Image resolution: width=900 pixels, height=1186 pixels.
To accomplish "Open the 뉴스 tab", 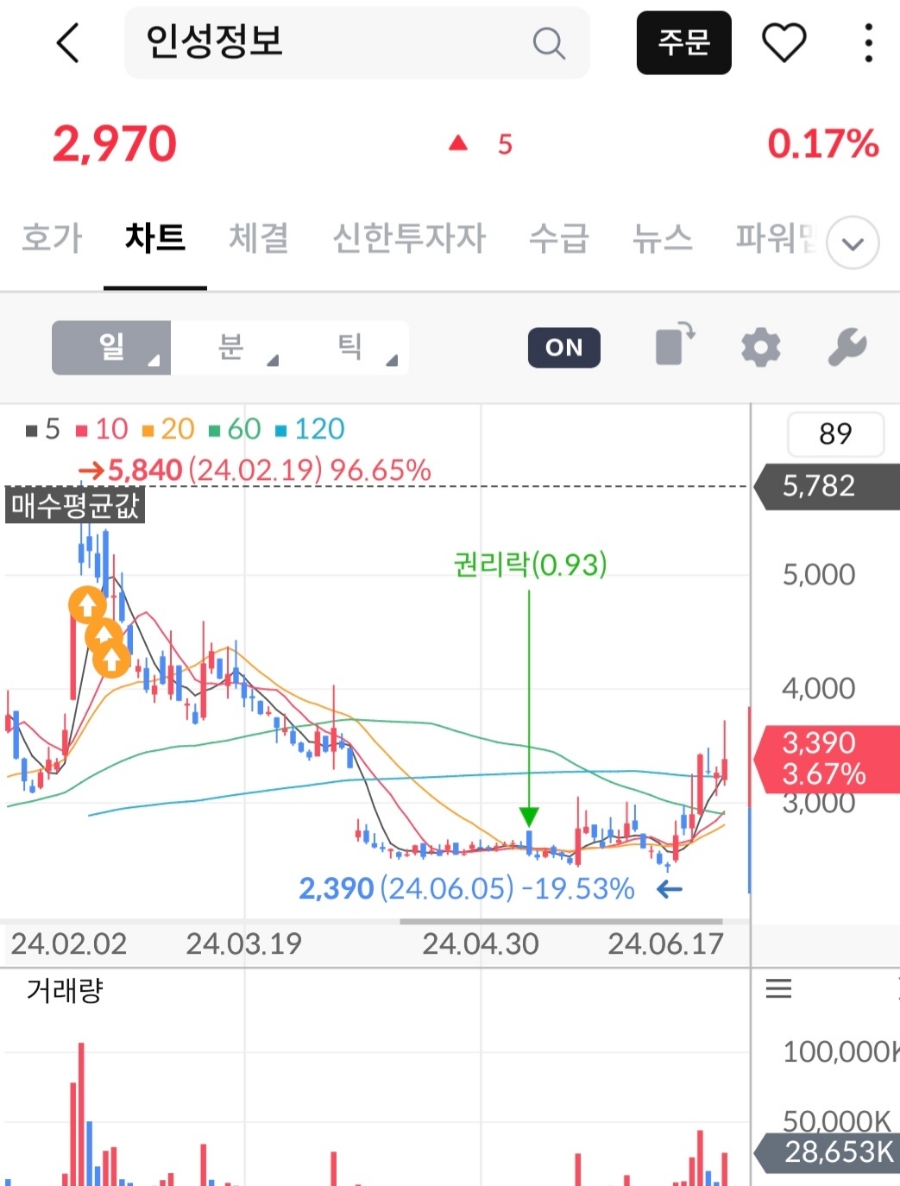I will point(662,239).
